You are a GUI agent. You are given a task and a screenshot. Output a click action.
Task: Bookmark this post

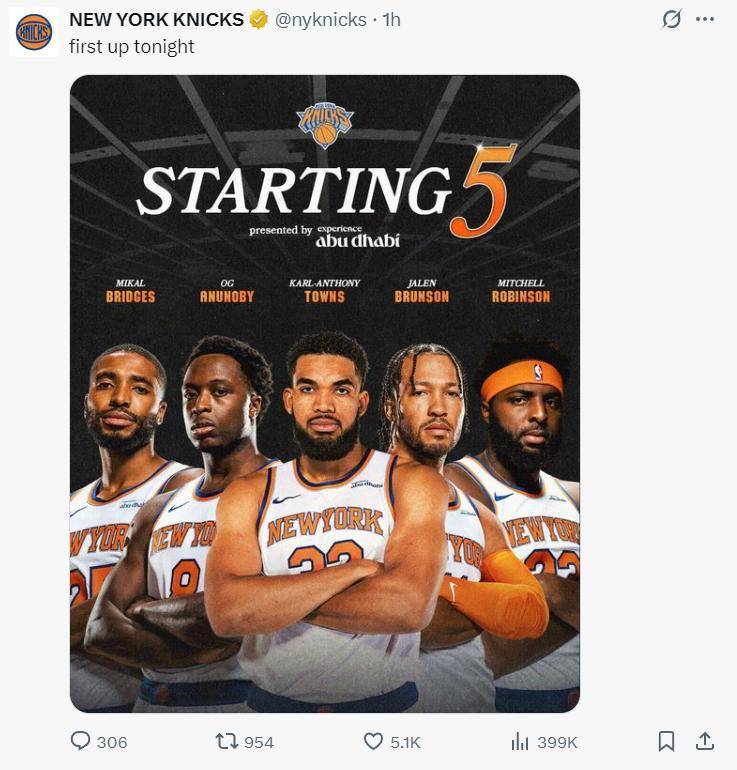(x=667, y=741)
